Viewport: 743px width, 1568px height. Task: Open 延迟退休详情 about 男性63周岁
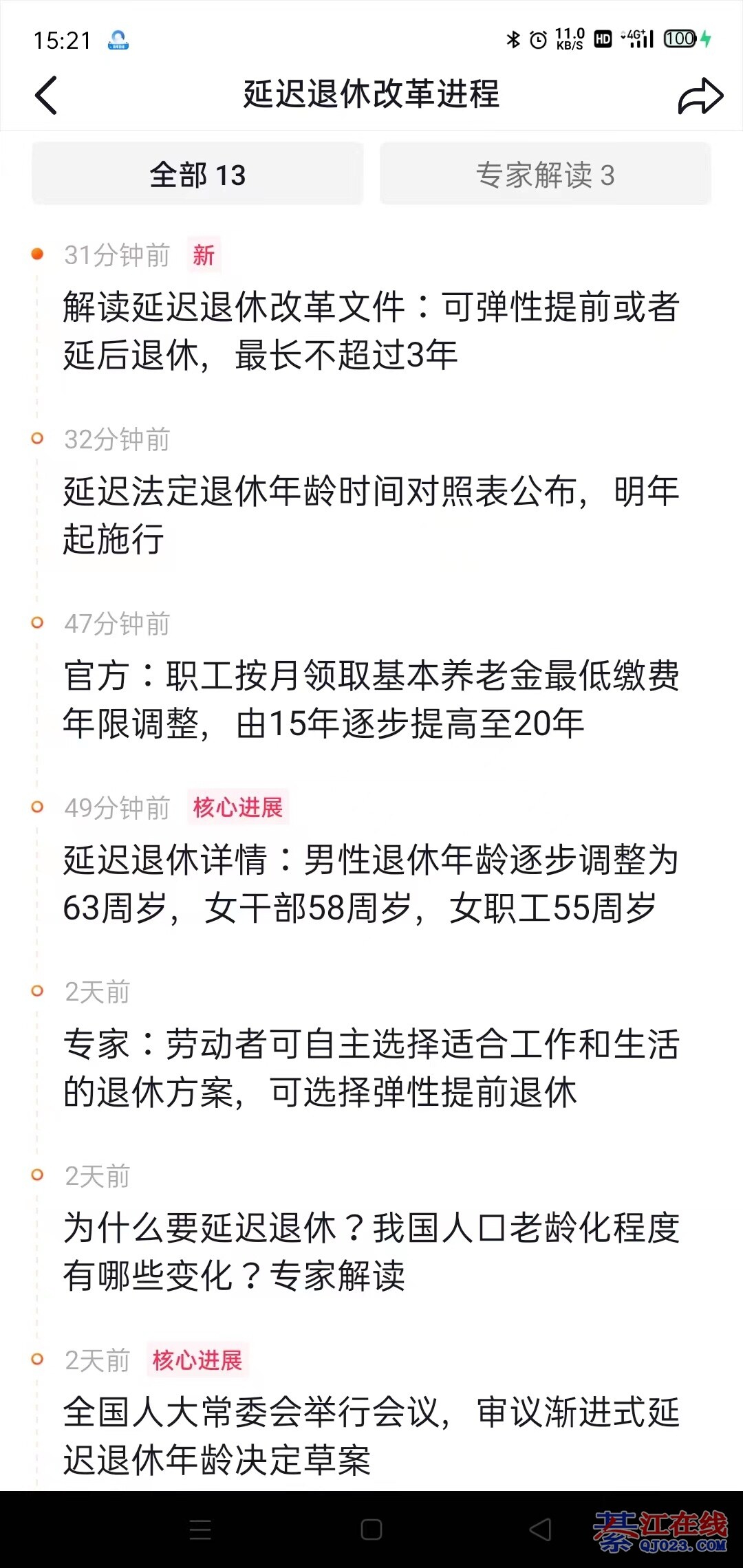[x=371, y=884]
